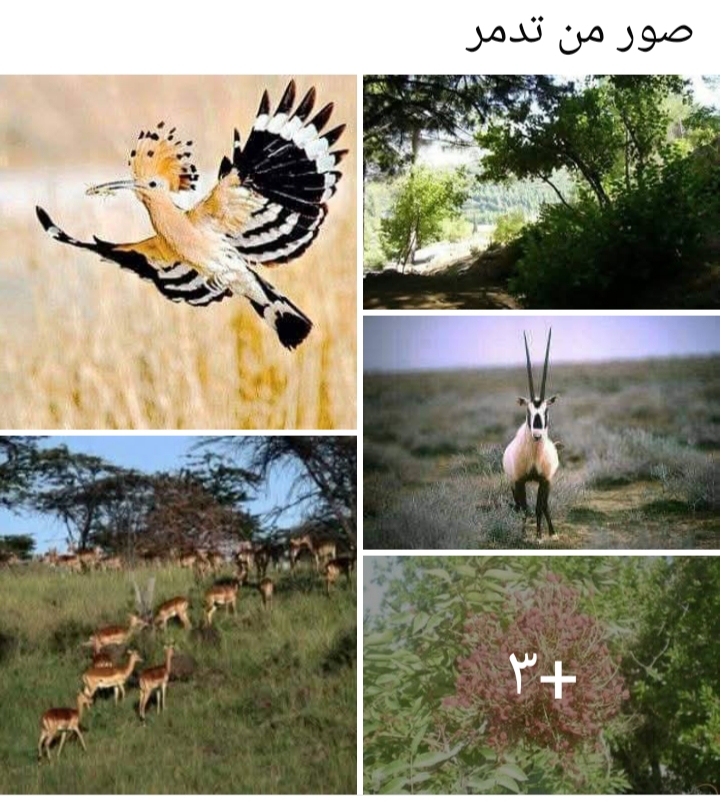Screen dimensions: 720x802
Task: View the gazelle herd photo
Action: [178, 614]
